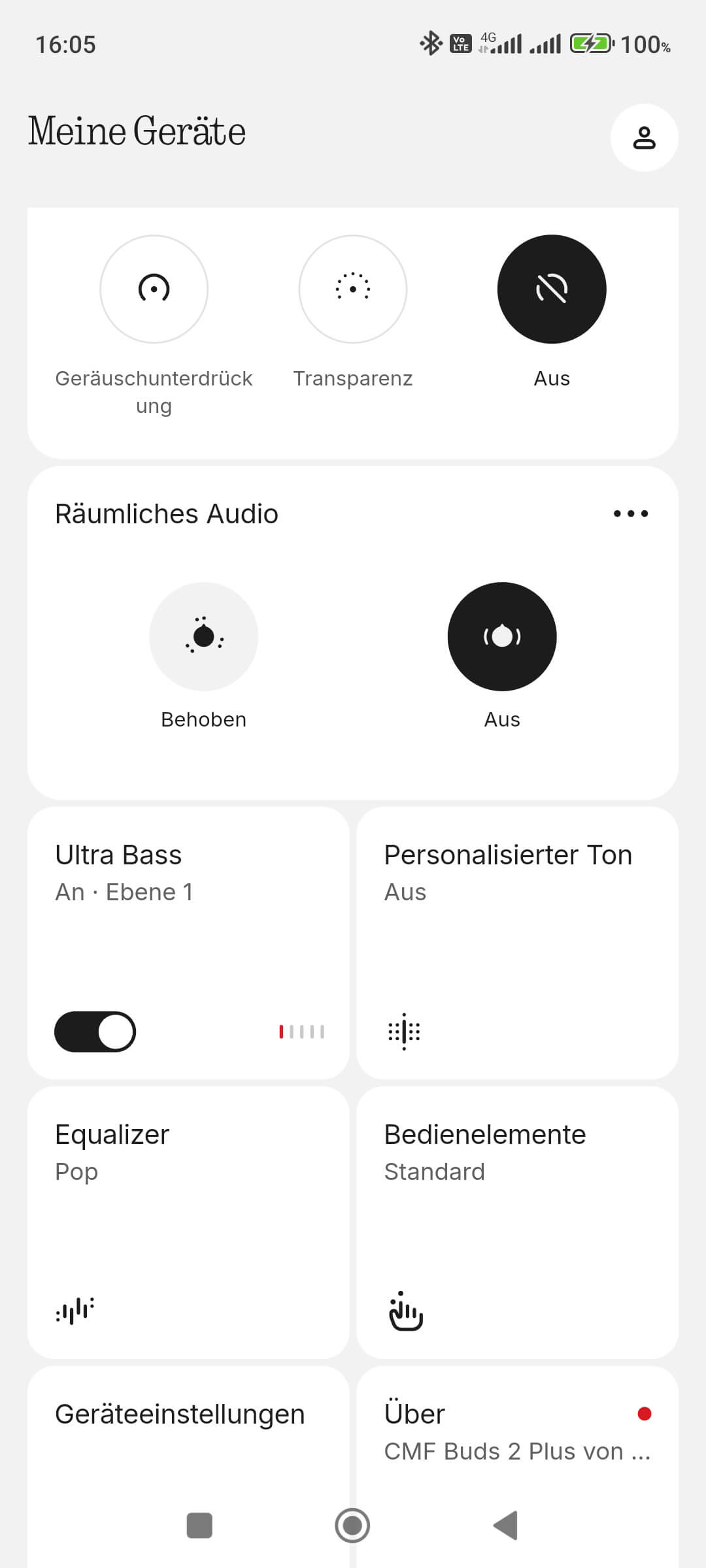Turn Räumliches Audio to Aus
Screen dimensions: 706x1568
pos(502,636)
